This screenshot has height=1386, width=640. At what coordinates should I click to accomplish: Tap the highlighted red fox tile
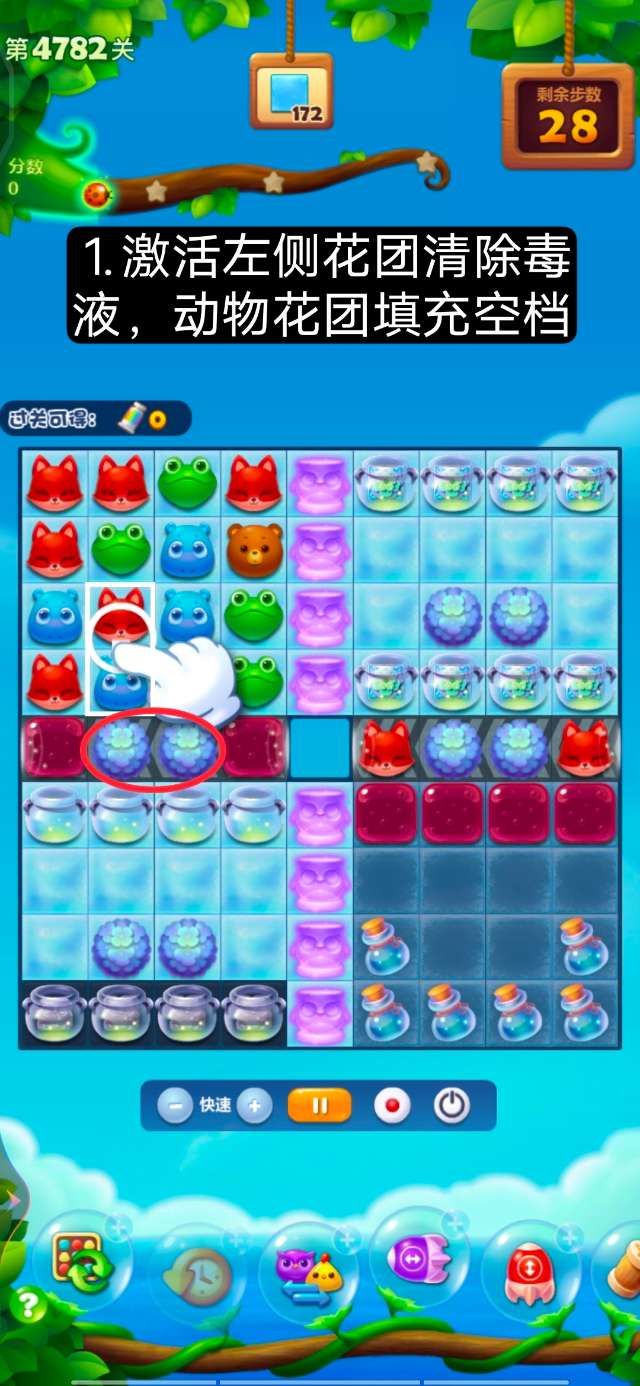(121, 615)
